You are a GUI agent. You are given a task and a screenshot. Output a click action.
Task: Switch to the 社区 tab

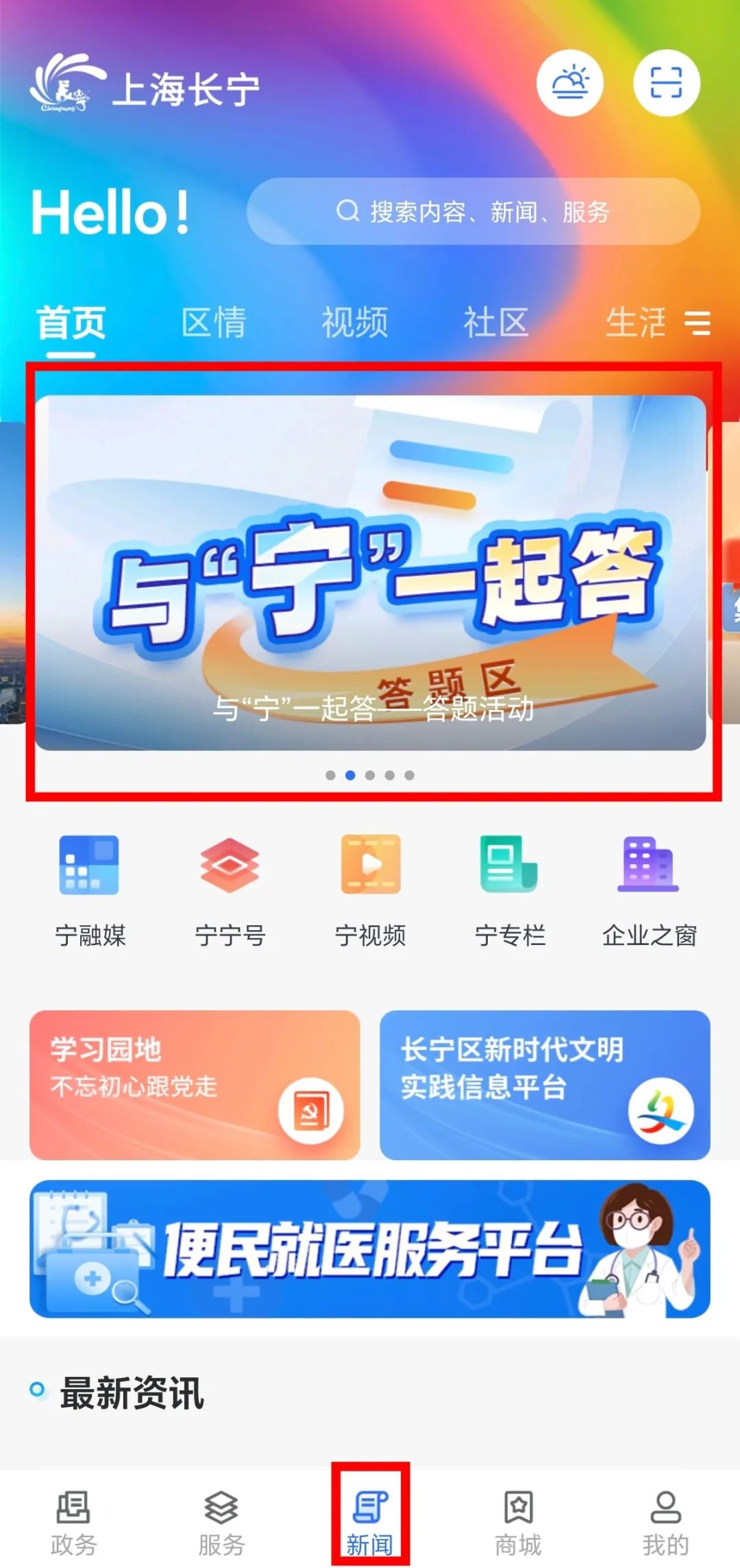pos(496,322)
